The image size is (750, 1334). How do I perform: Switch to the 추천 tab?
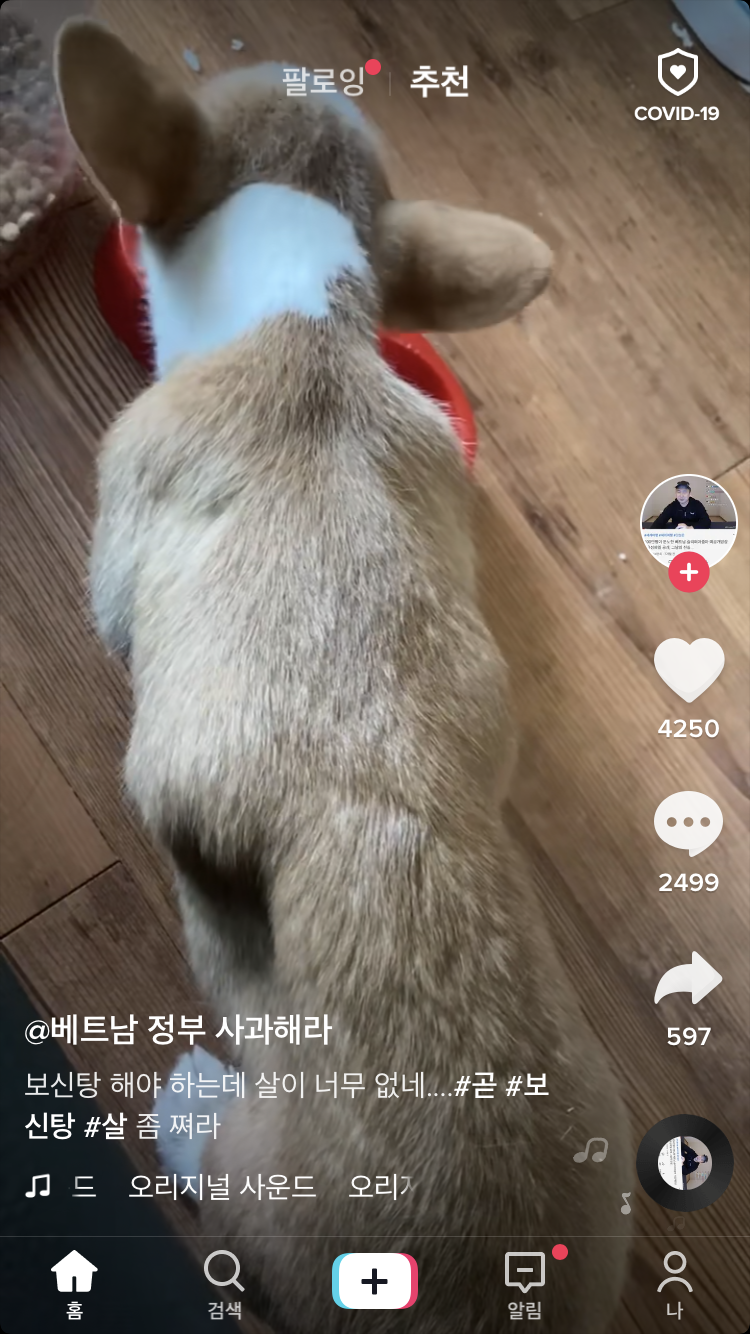pos(439,81)
